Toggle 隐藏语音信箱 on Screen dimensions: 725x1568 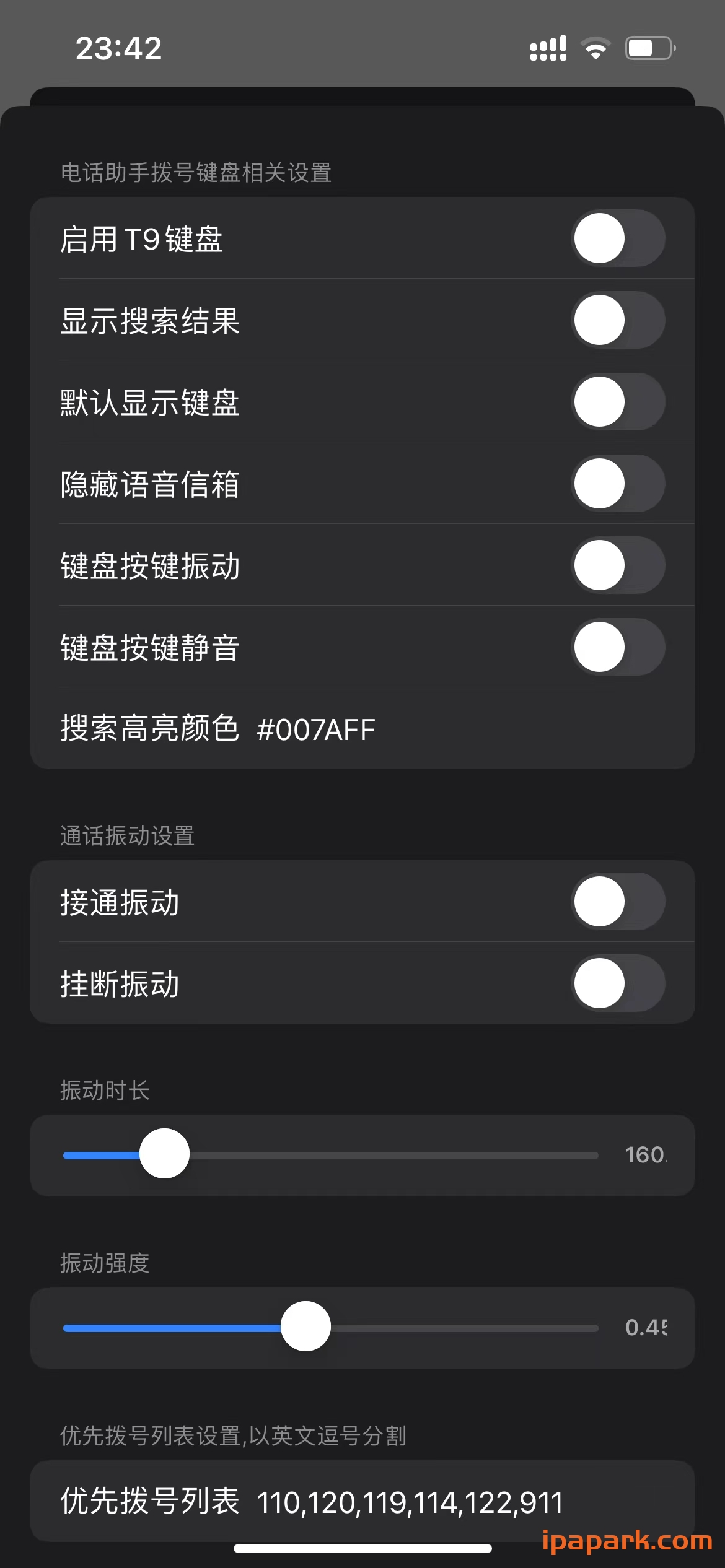[618, 484]
